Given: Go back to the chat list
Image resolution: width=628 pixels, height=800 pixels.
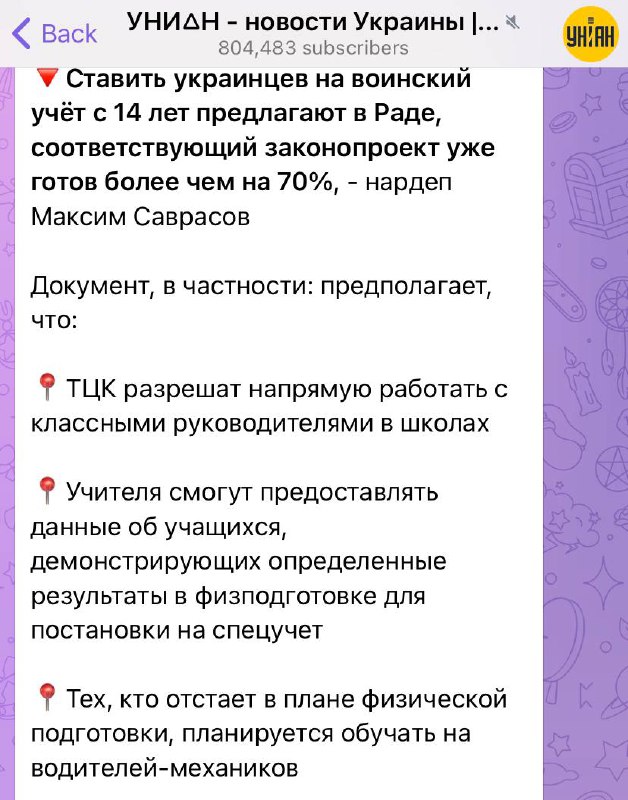Looking at the screenshot, I should (55, 33).
